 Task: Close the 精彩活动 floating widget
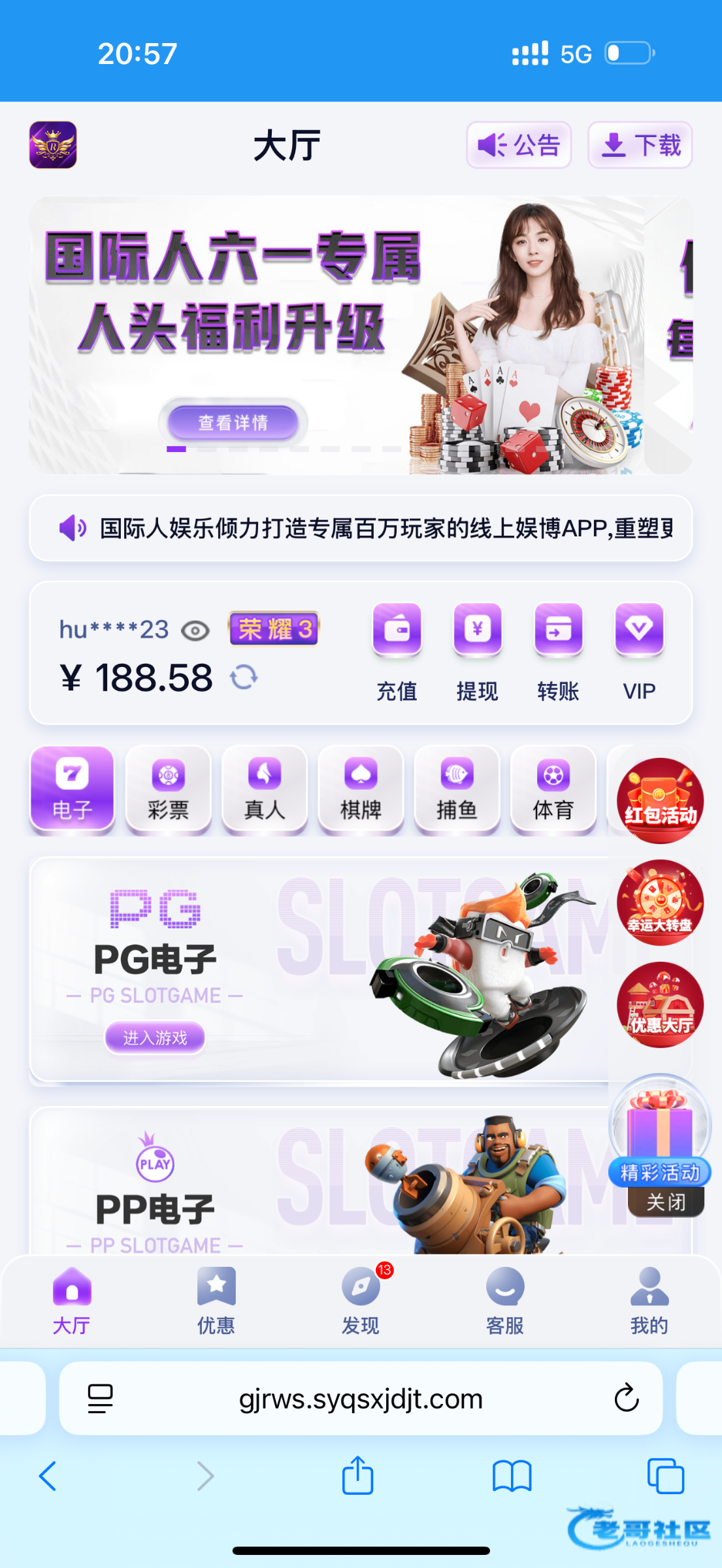(665, 1202)
